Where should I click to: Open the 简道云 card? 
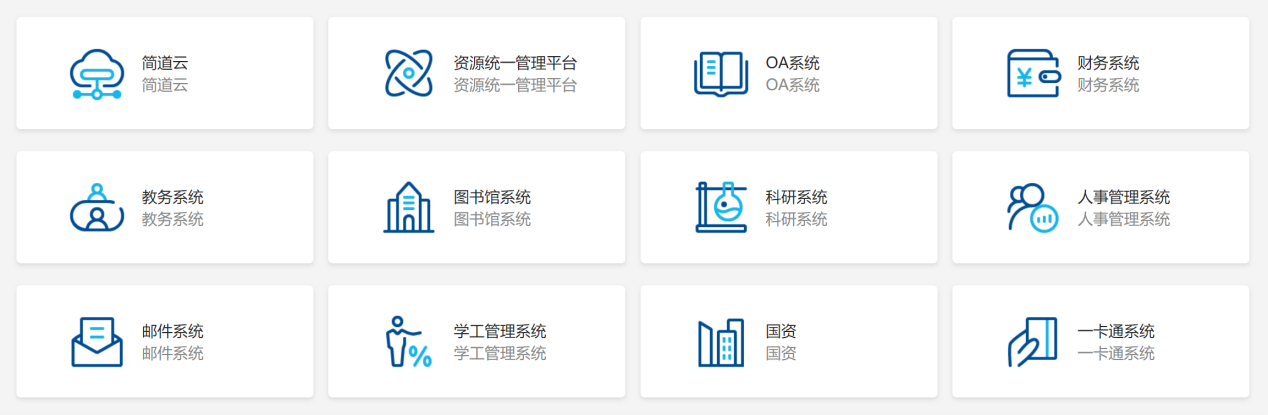(165, 73)
